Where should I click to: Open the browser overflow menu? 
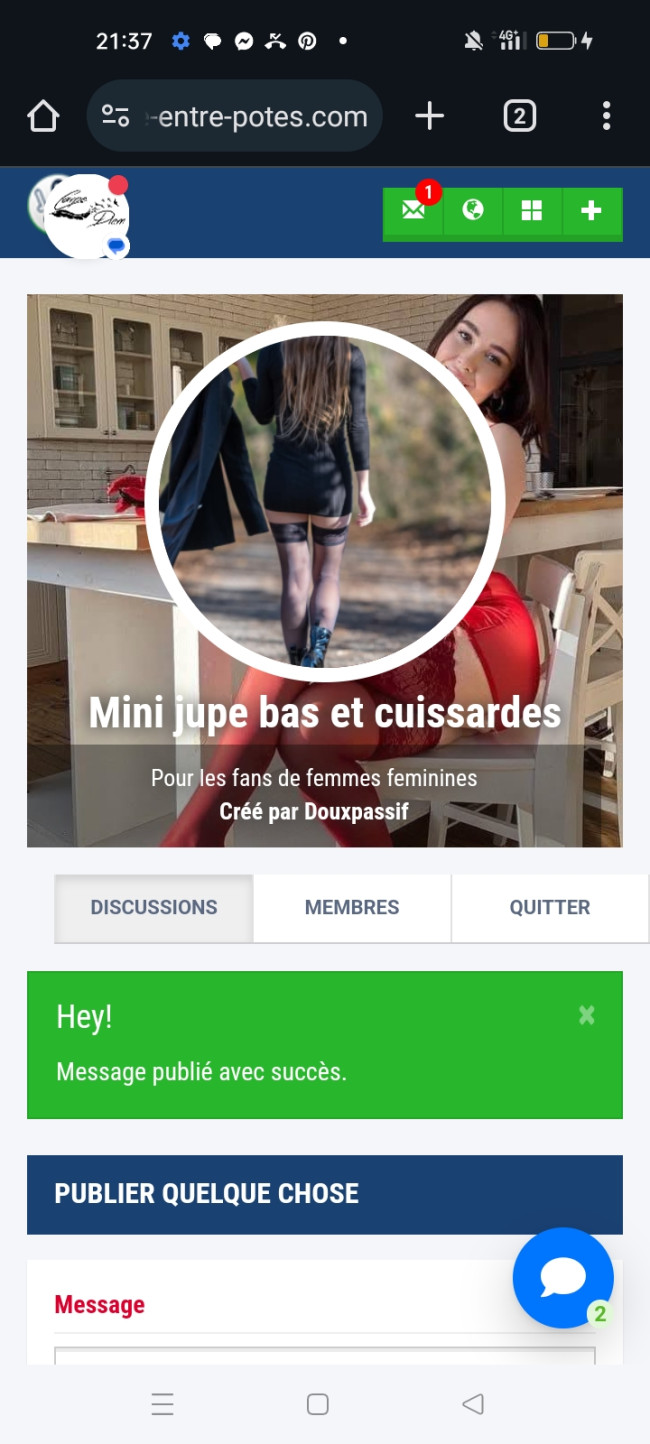tap(606, 117)
